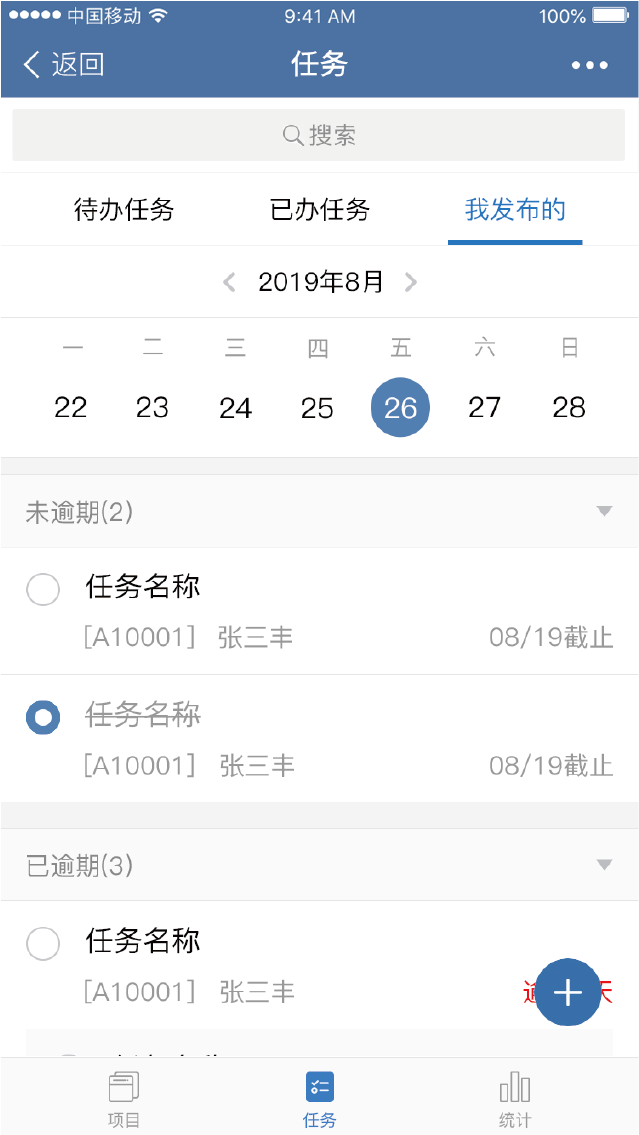Viewport: 639px width, 1135px height.
Task: Select date 27 in the calendar
Action: pyautogui.click(x=484, y=407)
